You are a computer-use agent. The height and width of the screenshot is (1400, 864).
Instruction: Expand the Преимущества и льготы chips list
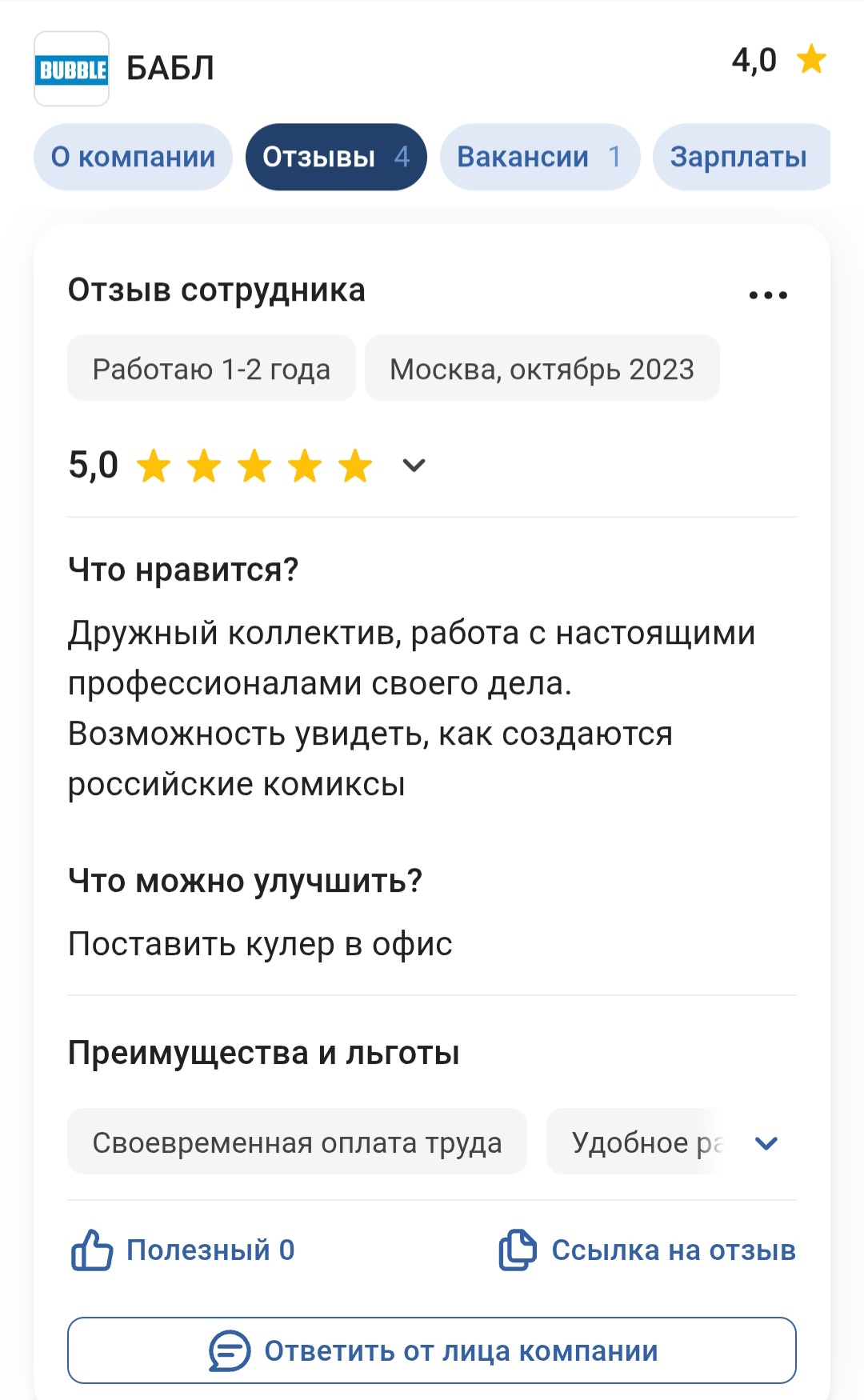[x=766, y=1142]
